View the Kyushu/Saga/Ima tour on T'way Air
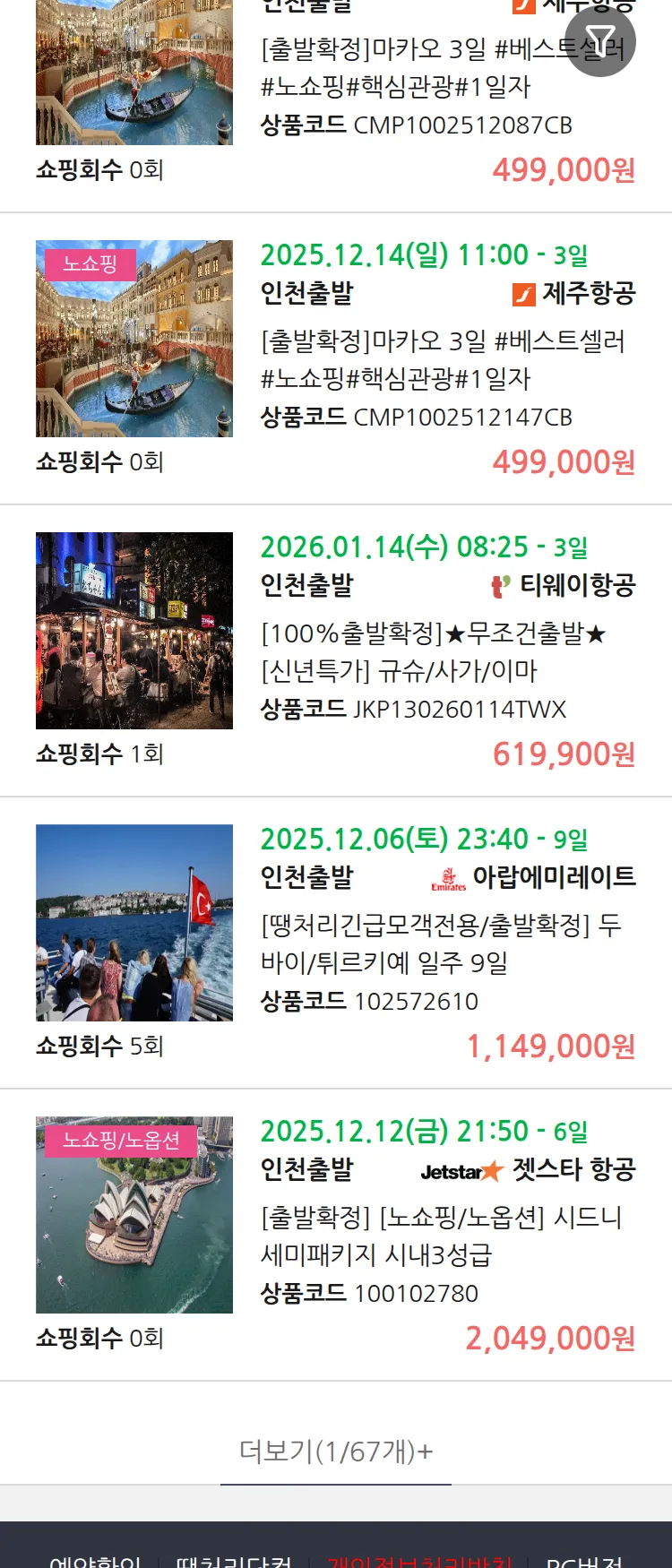The image size is (672, 1568). click(434, 651)
